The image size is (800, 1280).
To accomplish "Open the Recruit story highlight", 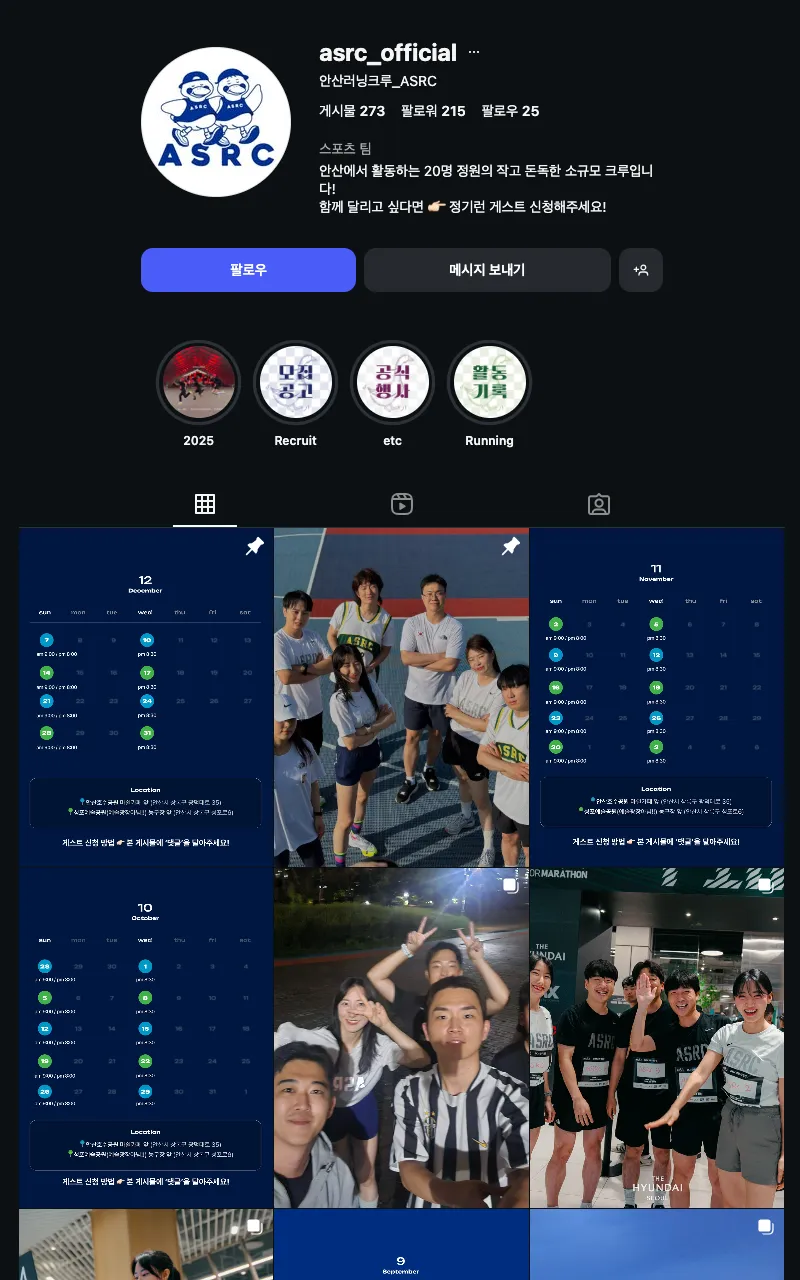I will pyautogui.click(x=296, y=382).
